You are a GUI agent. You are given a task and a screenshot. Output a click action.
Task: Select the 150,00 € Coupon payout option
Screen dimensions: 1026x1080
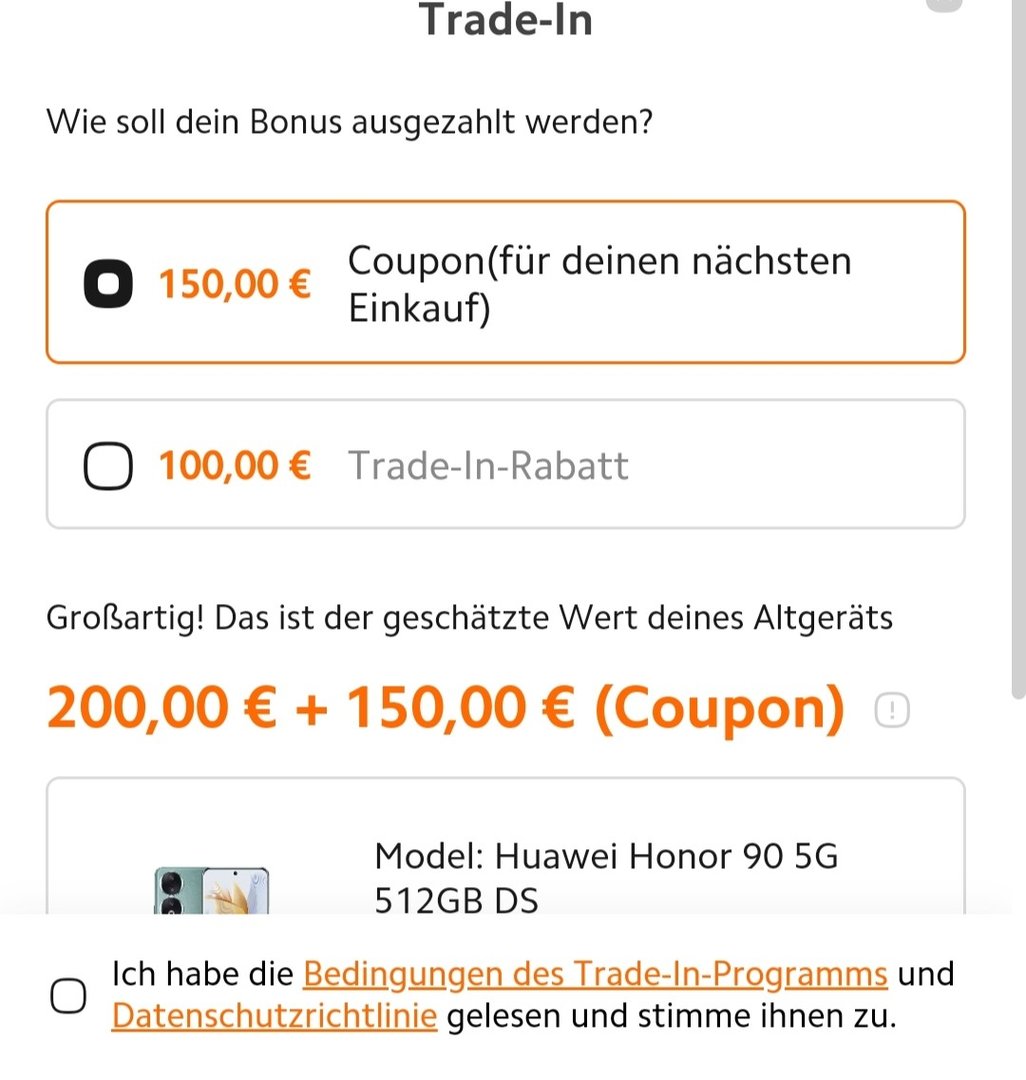pos(108,285)
